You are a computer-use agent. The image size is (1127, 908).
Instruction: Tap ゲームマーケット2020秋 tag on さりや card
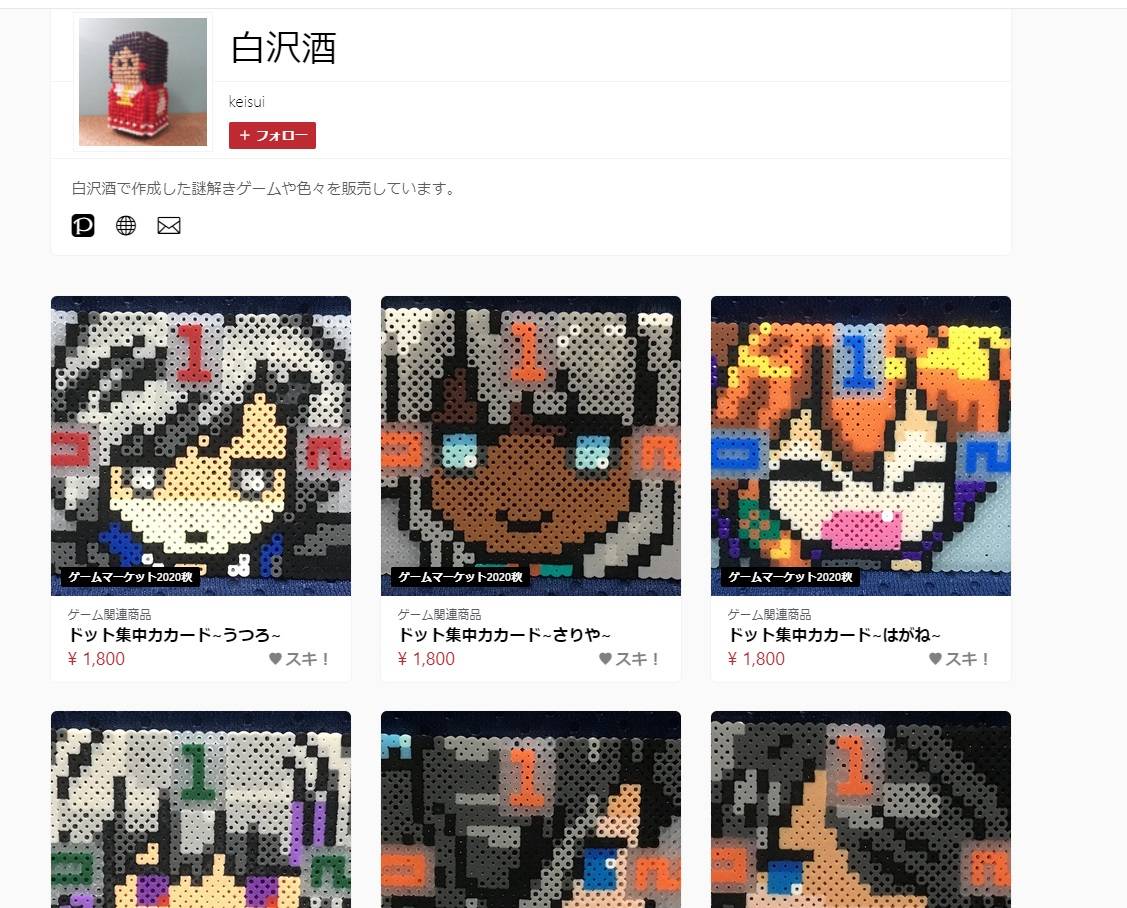(x=460, y=577)
